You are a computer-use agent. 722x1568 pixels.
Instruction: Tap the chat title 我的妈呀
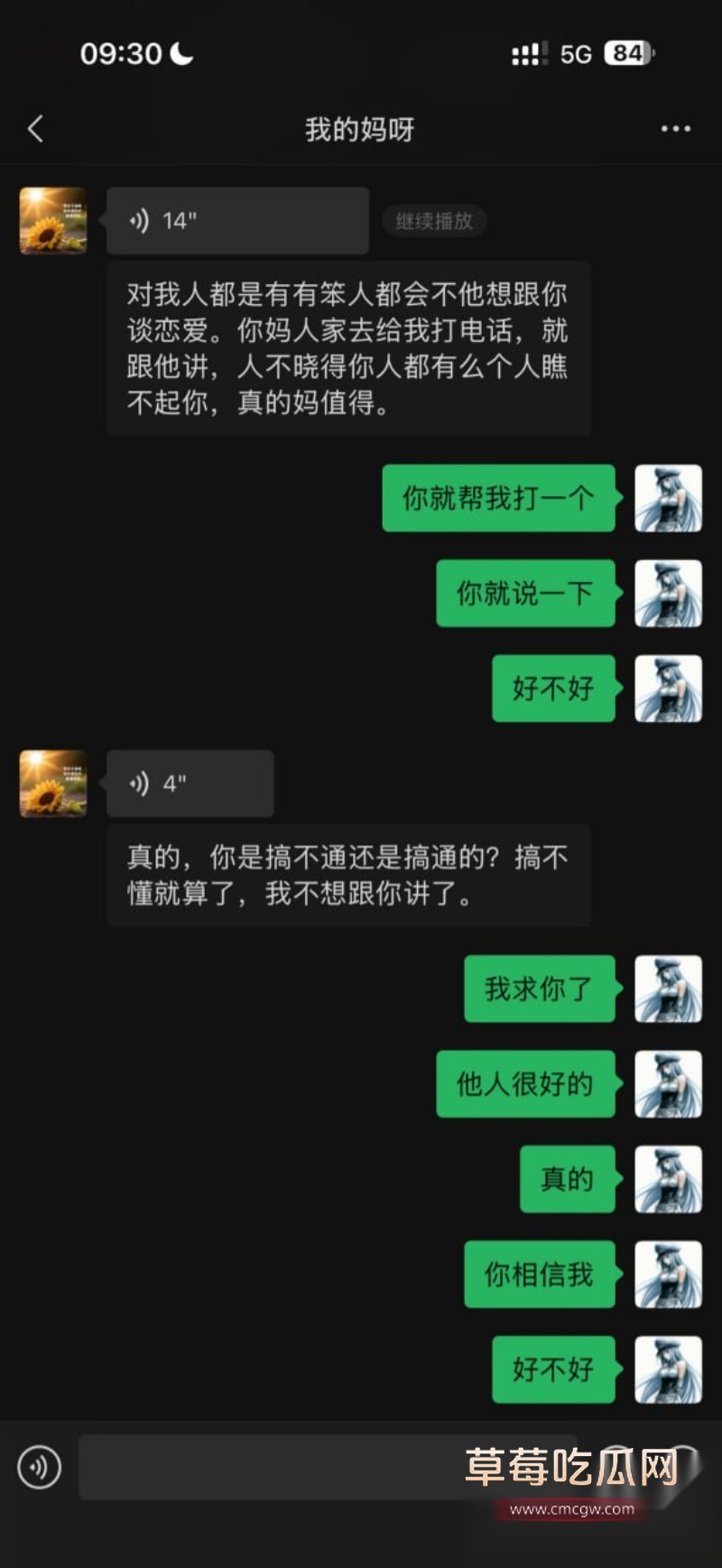[x=358, y=129]
